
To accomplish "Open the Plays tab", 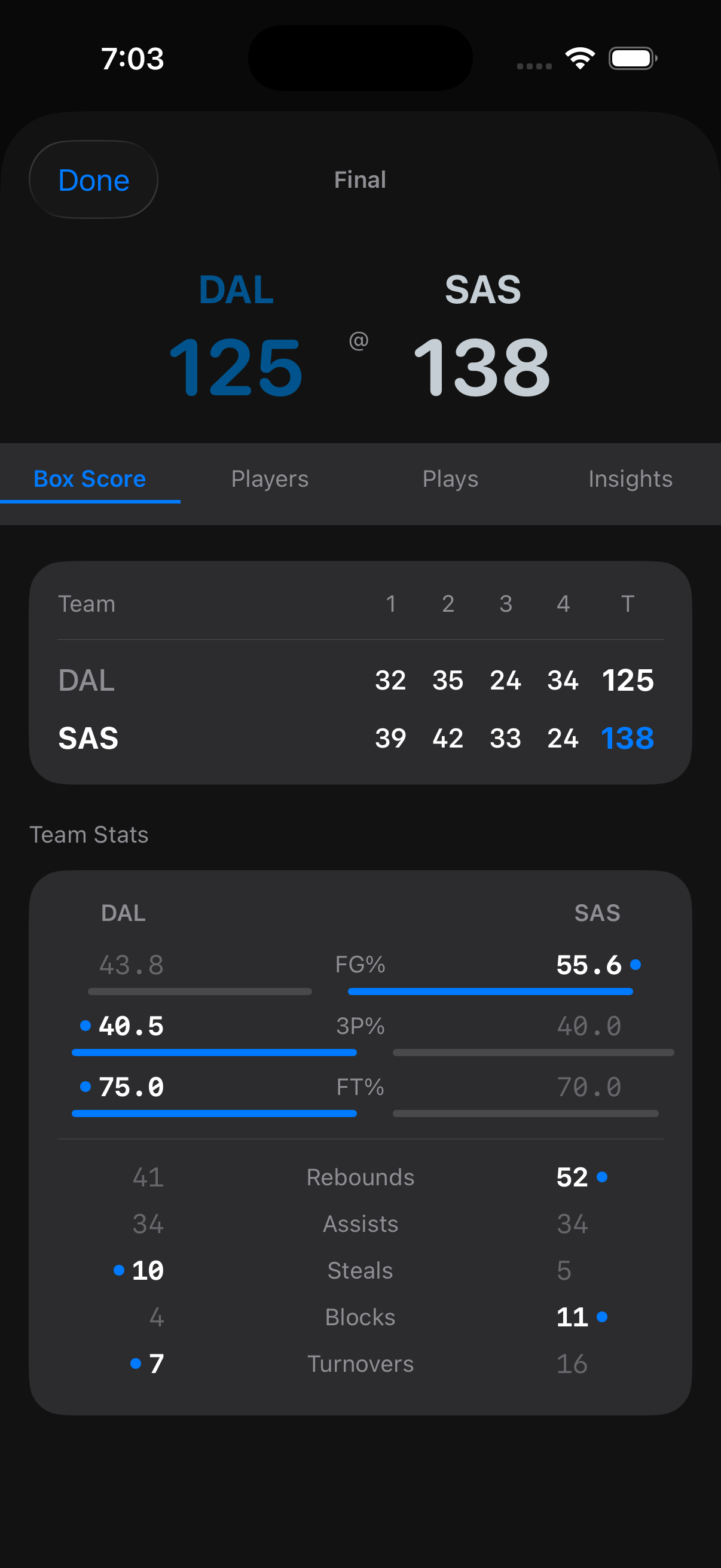I will (x=450, y=479).
